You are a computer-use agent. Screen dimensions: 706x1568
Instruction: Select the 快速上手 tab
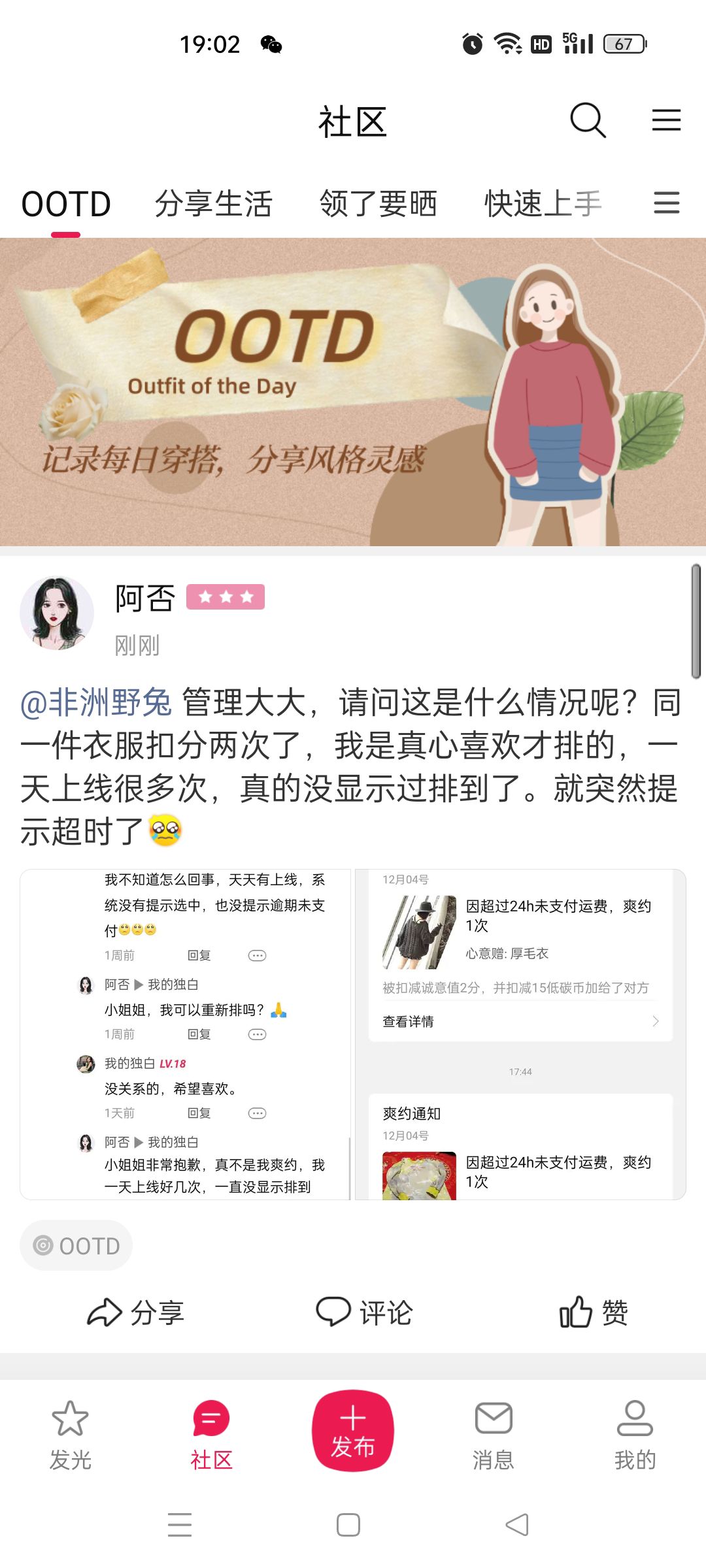[543, 203]
